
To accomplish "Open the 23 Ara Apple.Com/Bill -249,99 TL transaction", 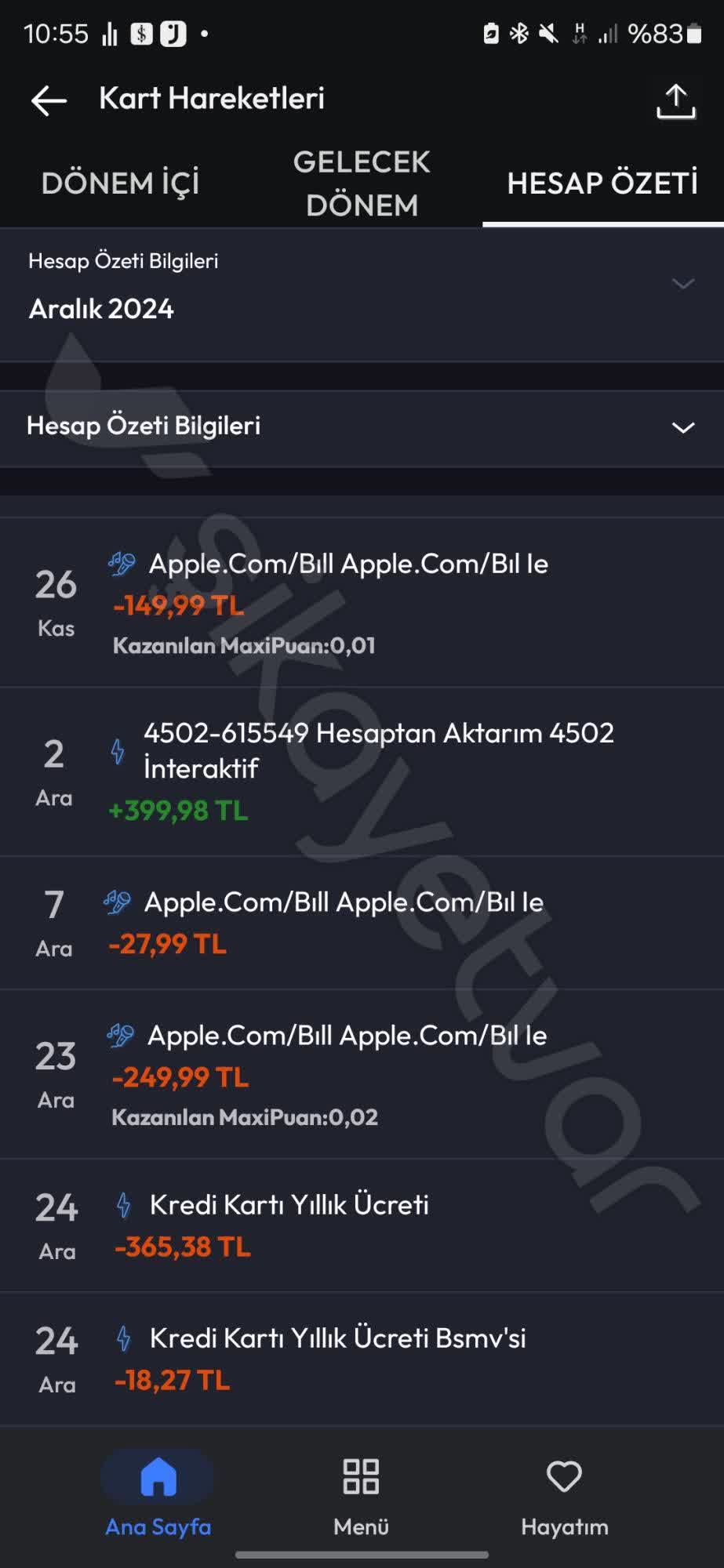I will (x=362, y=1074).
